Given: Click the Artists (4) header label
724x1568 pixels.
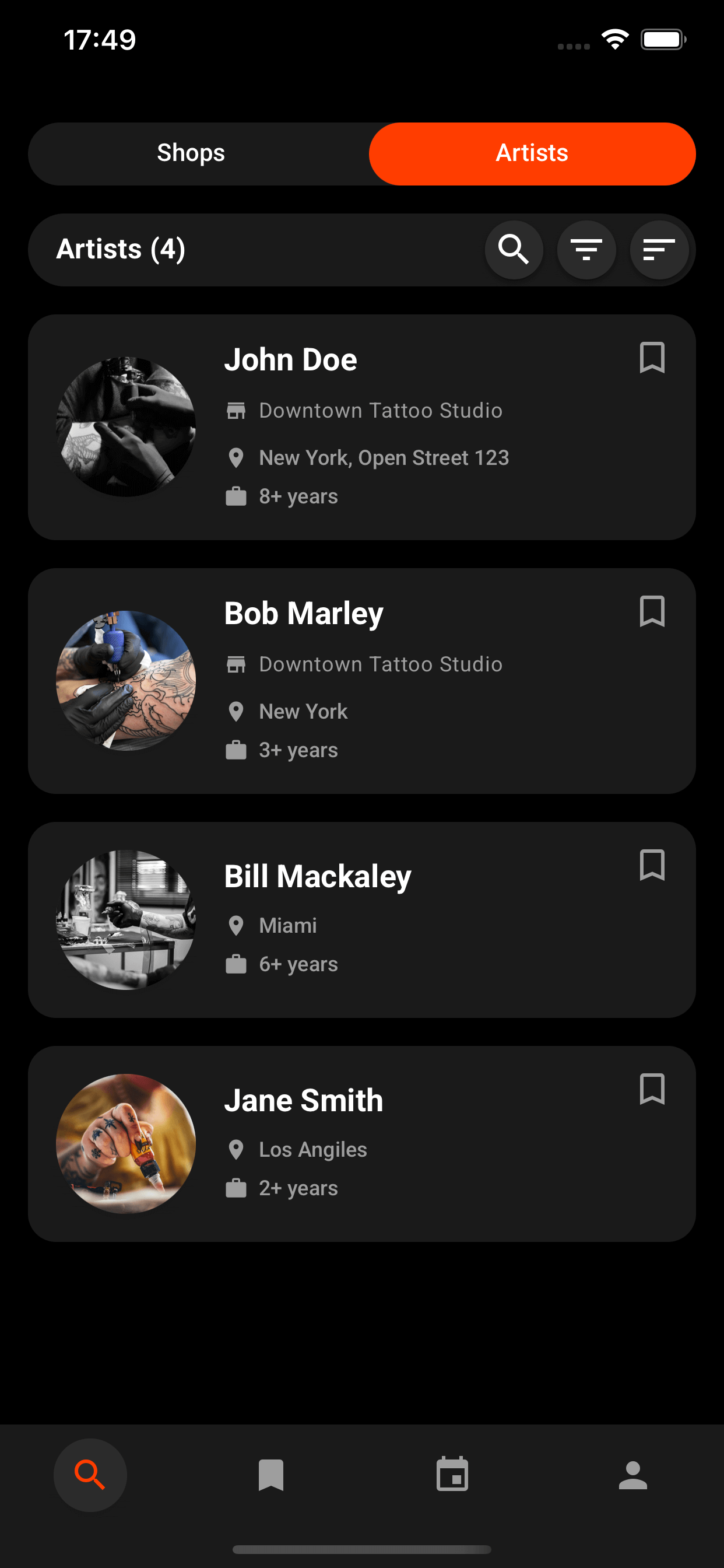Looking at the screenshot, I should click(x=120, y=250).
